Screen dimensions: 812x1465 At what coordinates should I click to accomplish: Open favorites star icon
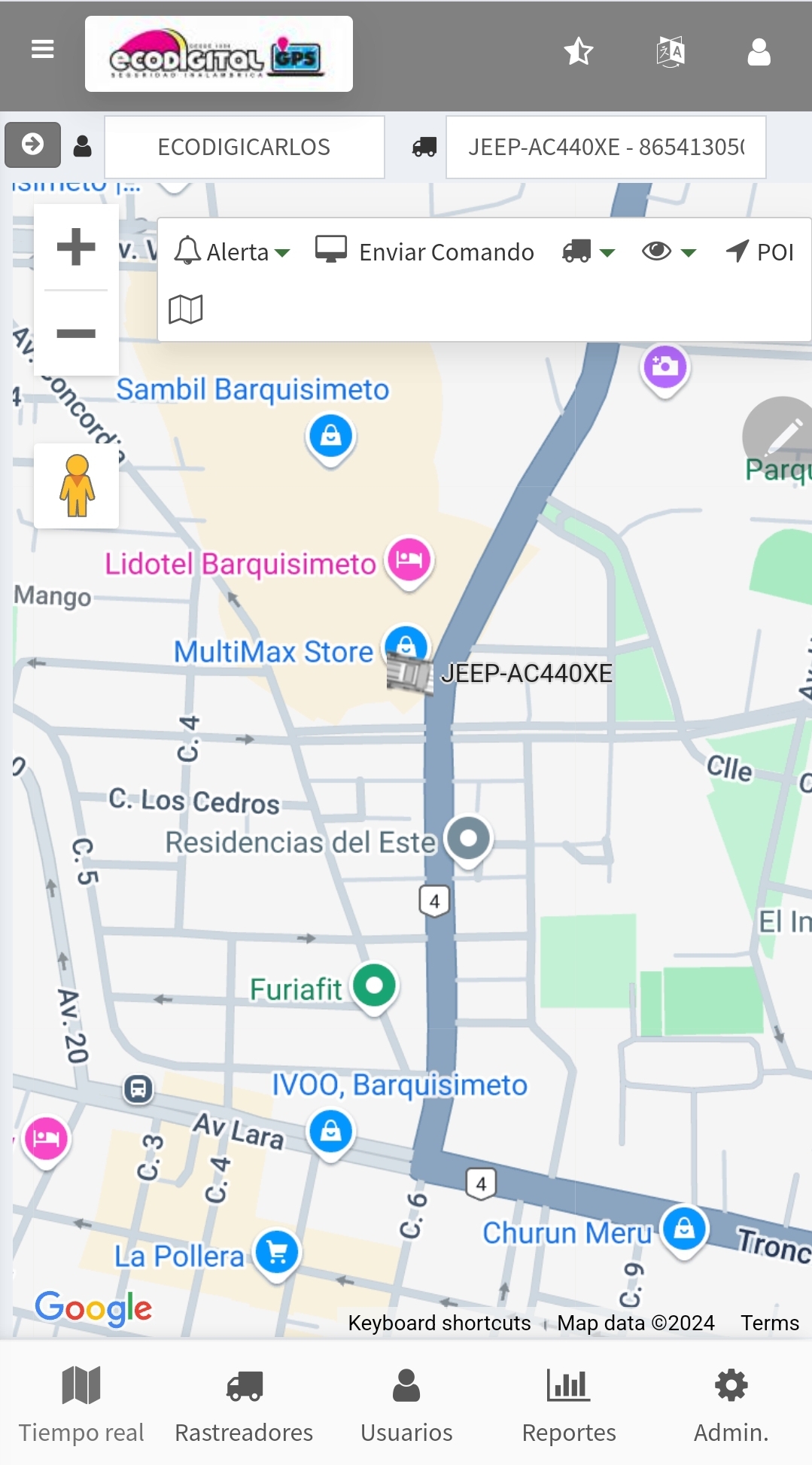(x=579, y=51)
